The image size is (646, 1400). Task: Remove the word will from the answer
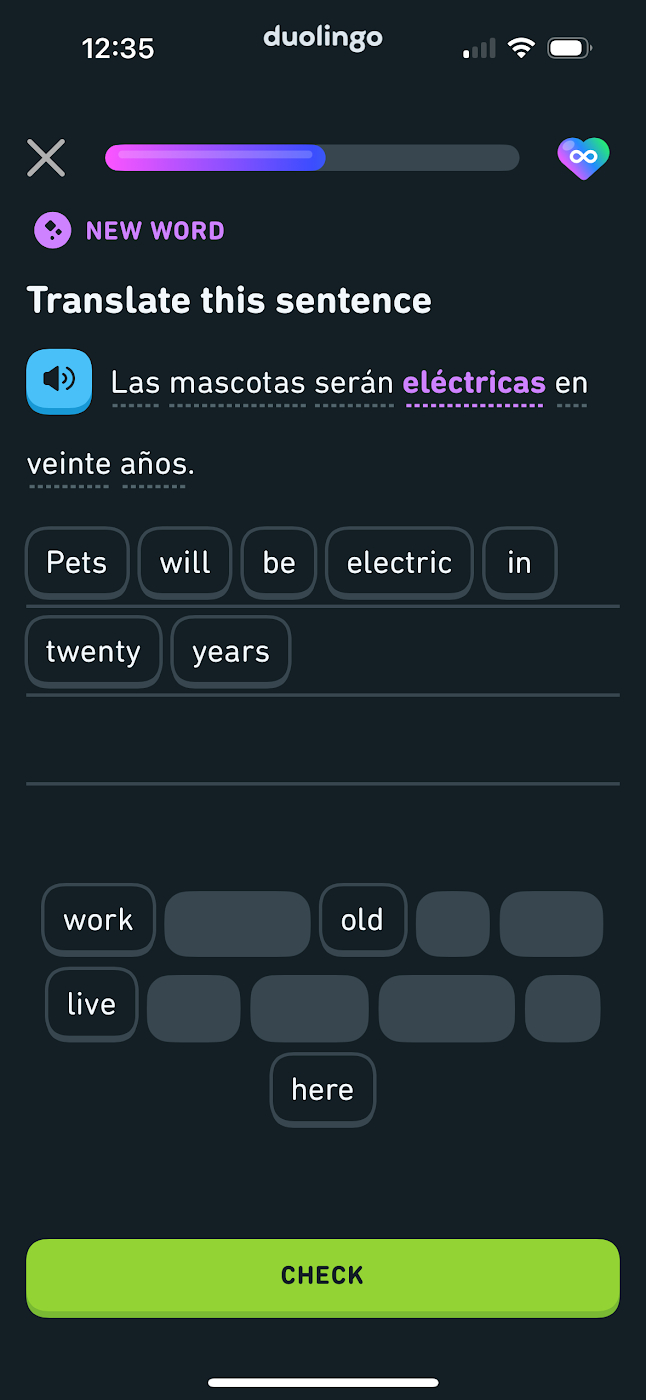pyautogui.click(x=185, y=563)
